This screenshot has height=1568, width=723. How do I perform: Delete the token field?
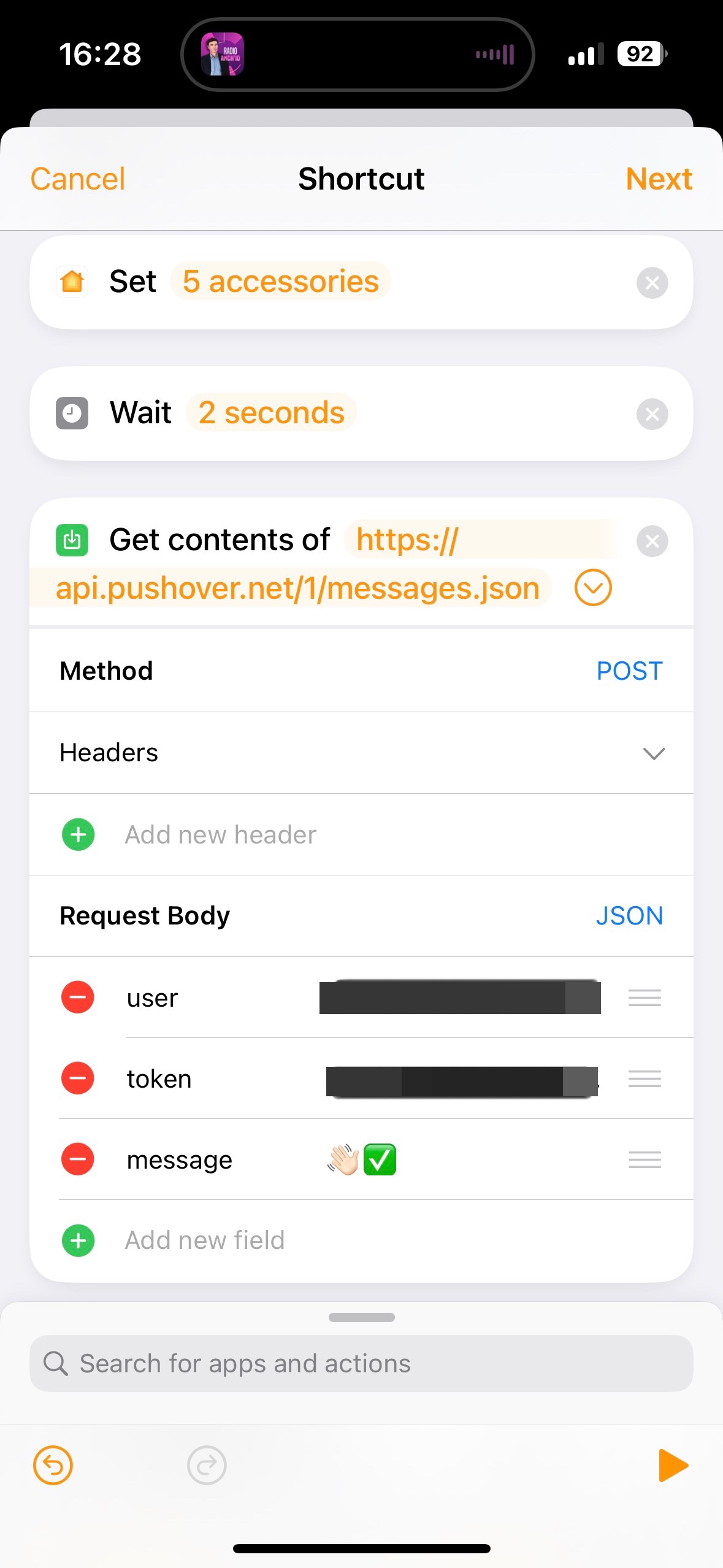coord(78,1078)
